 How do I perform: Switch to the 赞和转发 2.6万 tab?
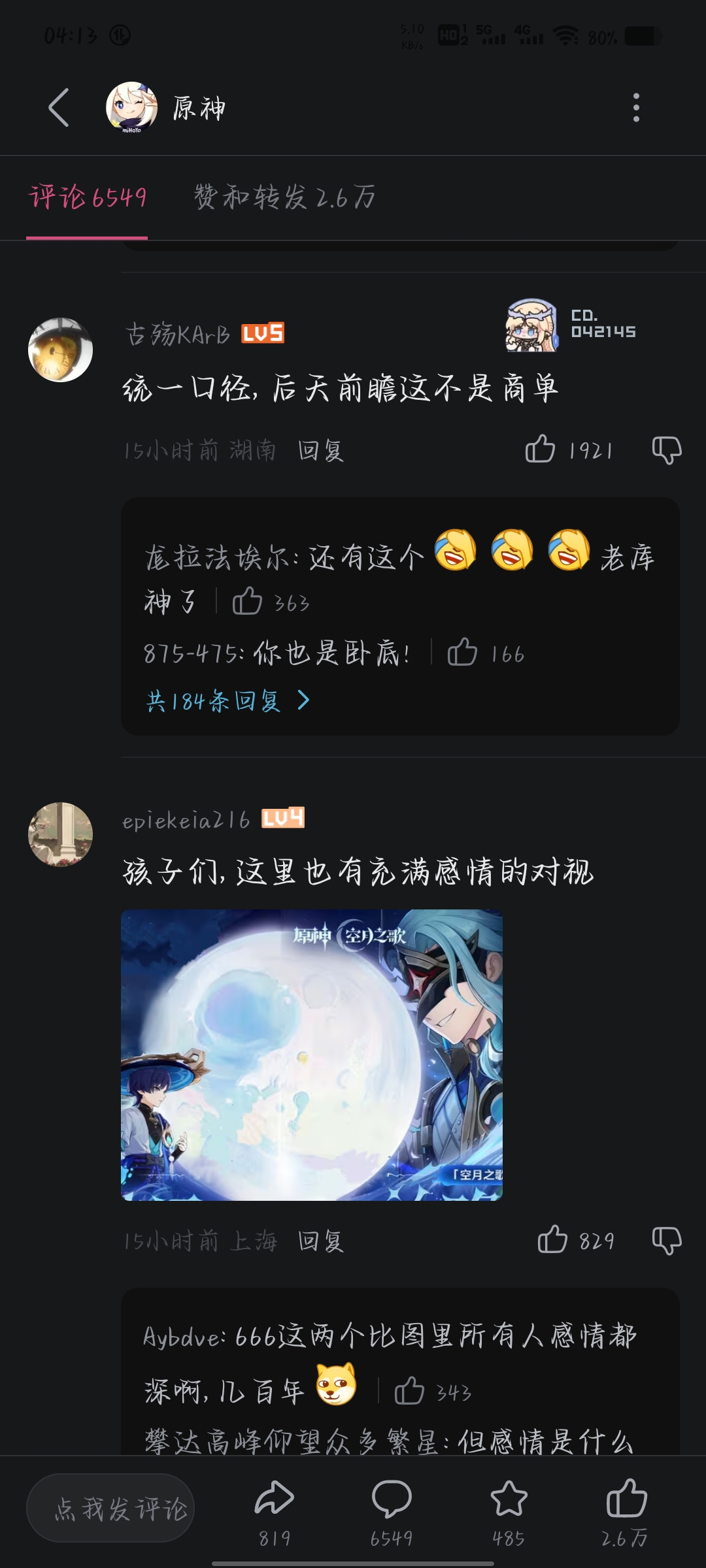(x=284, y=197)
